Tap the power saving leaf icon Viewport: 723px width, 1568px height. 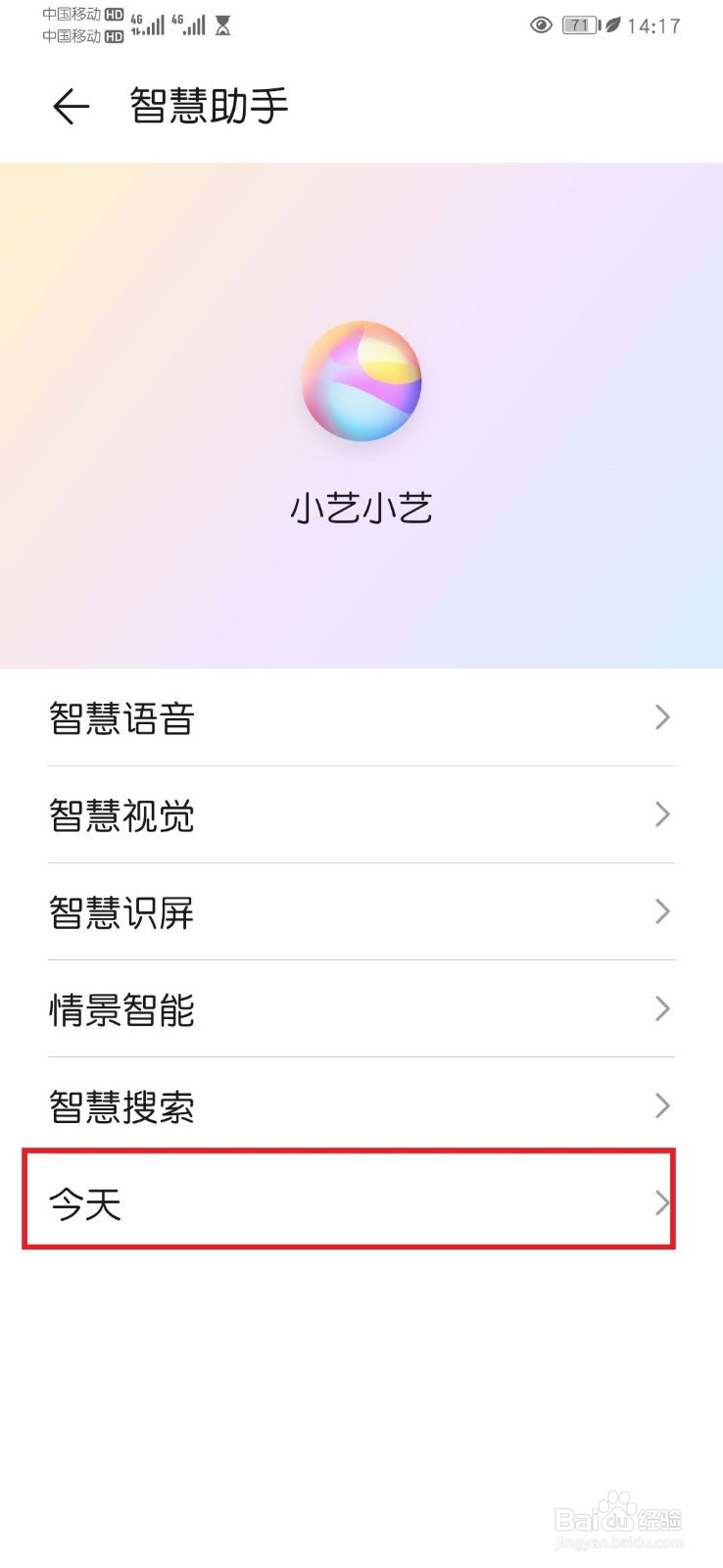[610, 25]
